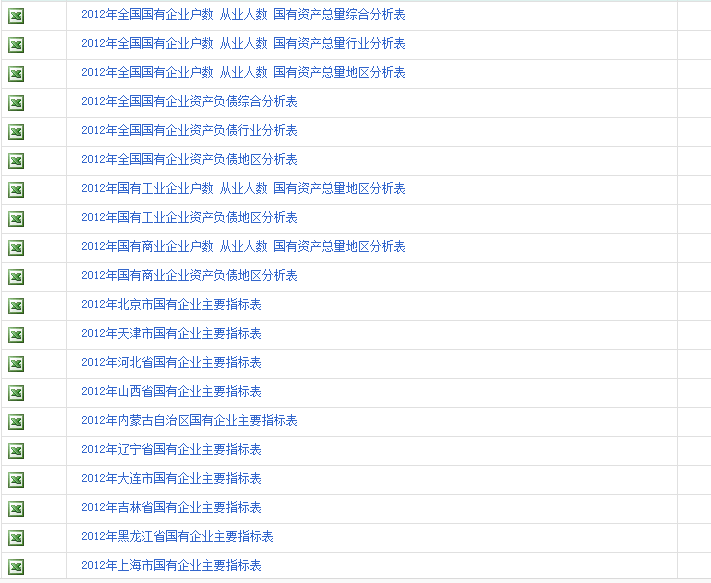The image size is (711, 583).
Task: Open 2012年河北省国有企业主要指标表
Action: click(171, 363)
